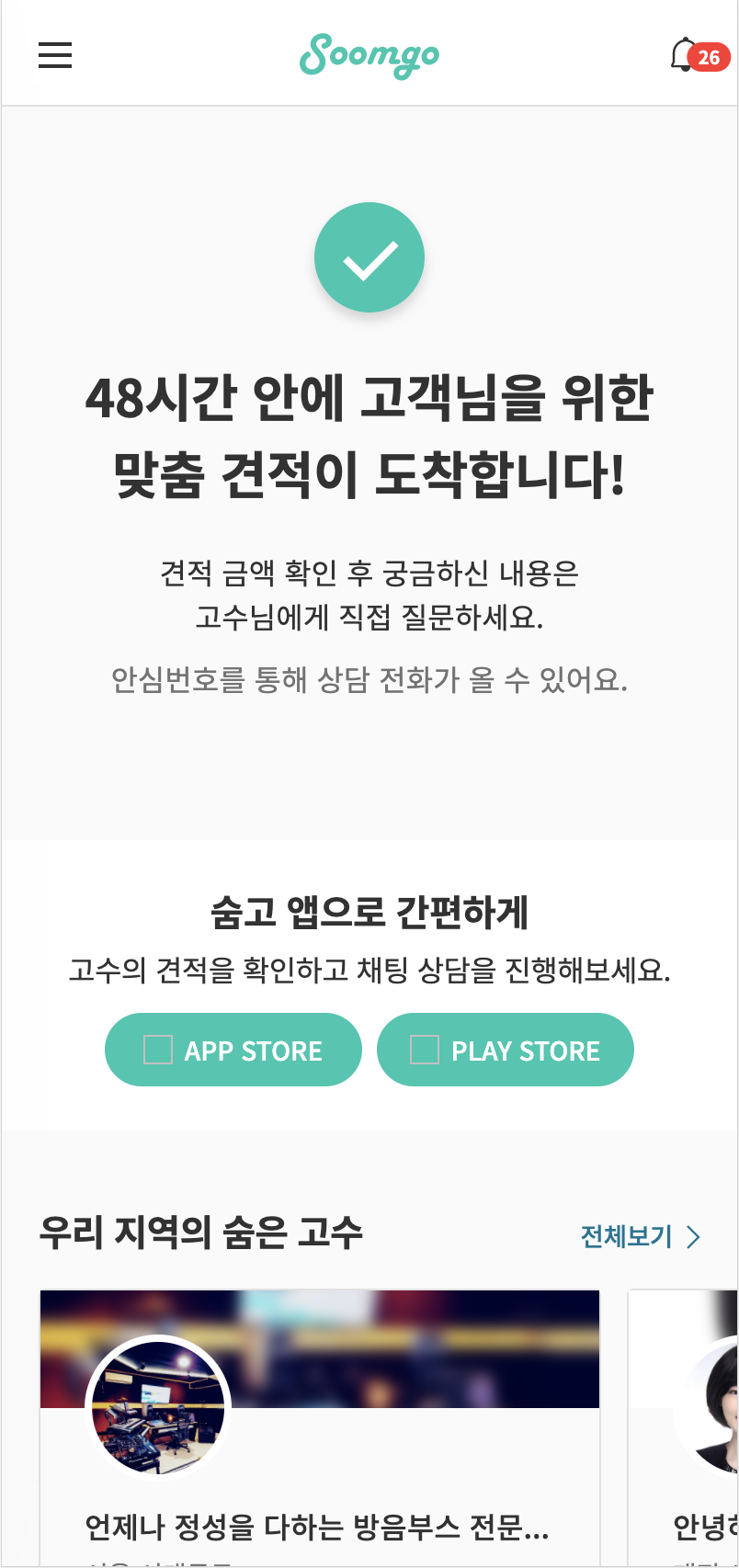Open the expert card starting with 안녕
The image size is (739, 1568).
coord(683,1428)
